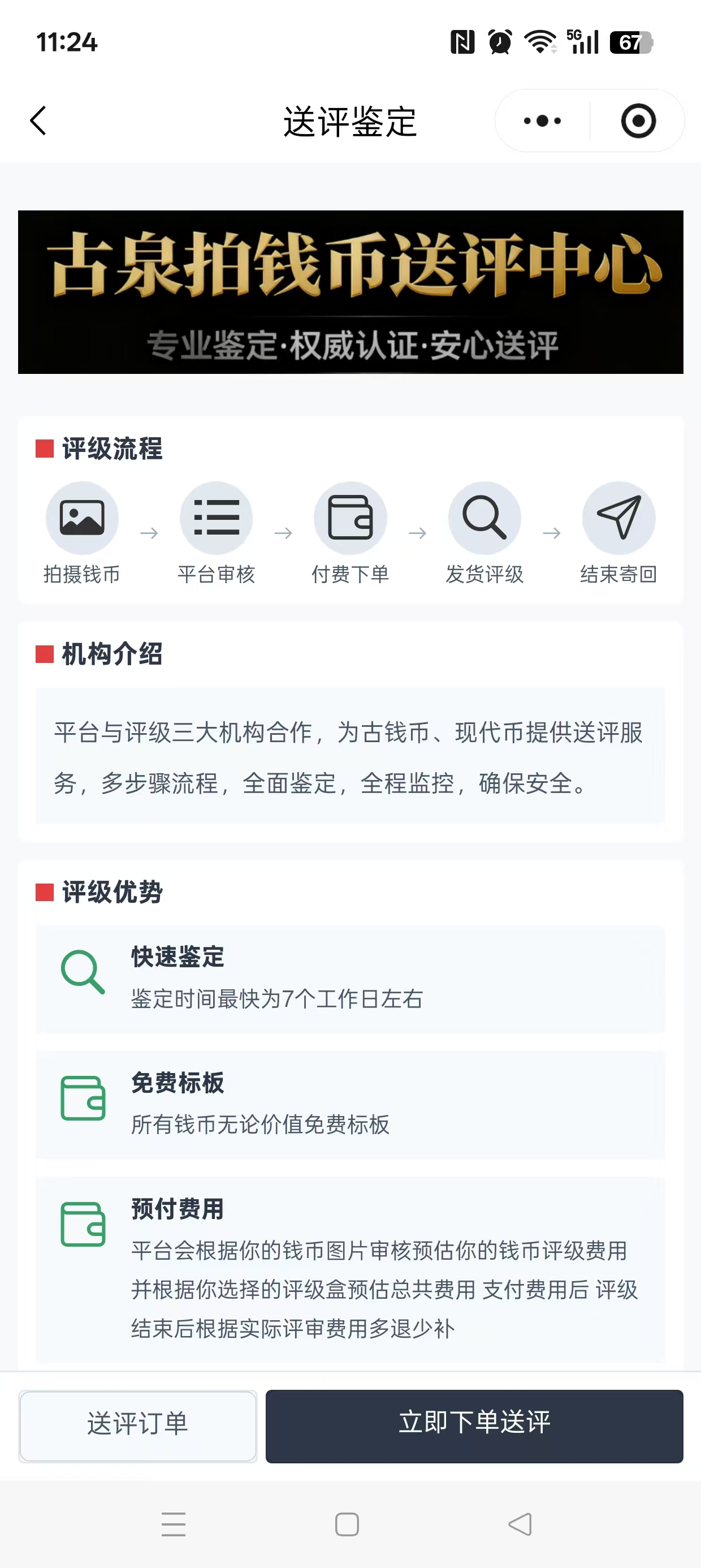This screenshot has width=701, height=1568.
Task: Click the mini-program close target icon
Action: pyautogui.click(x=637, y=120)
